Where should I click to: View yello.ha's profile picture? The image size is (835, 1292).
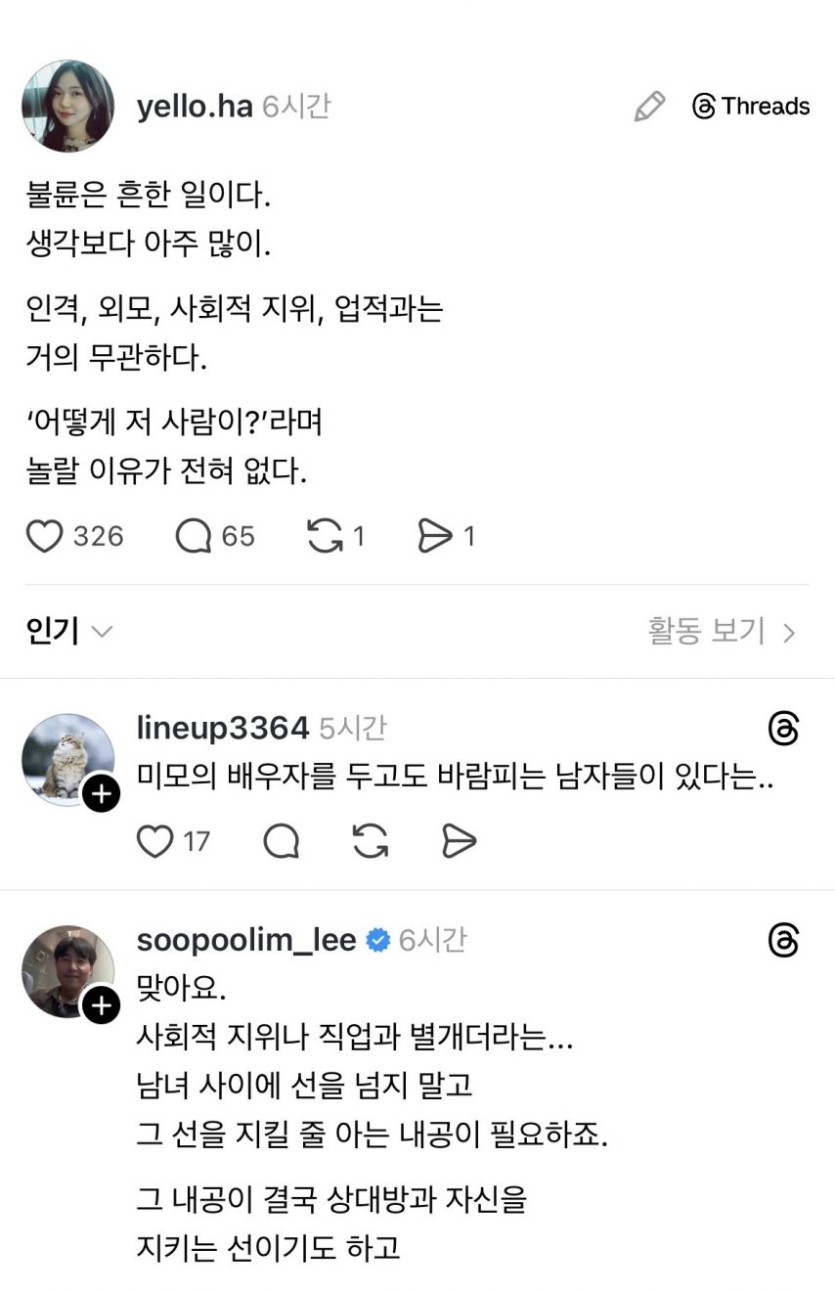(x=68, y=106)
